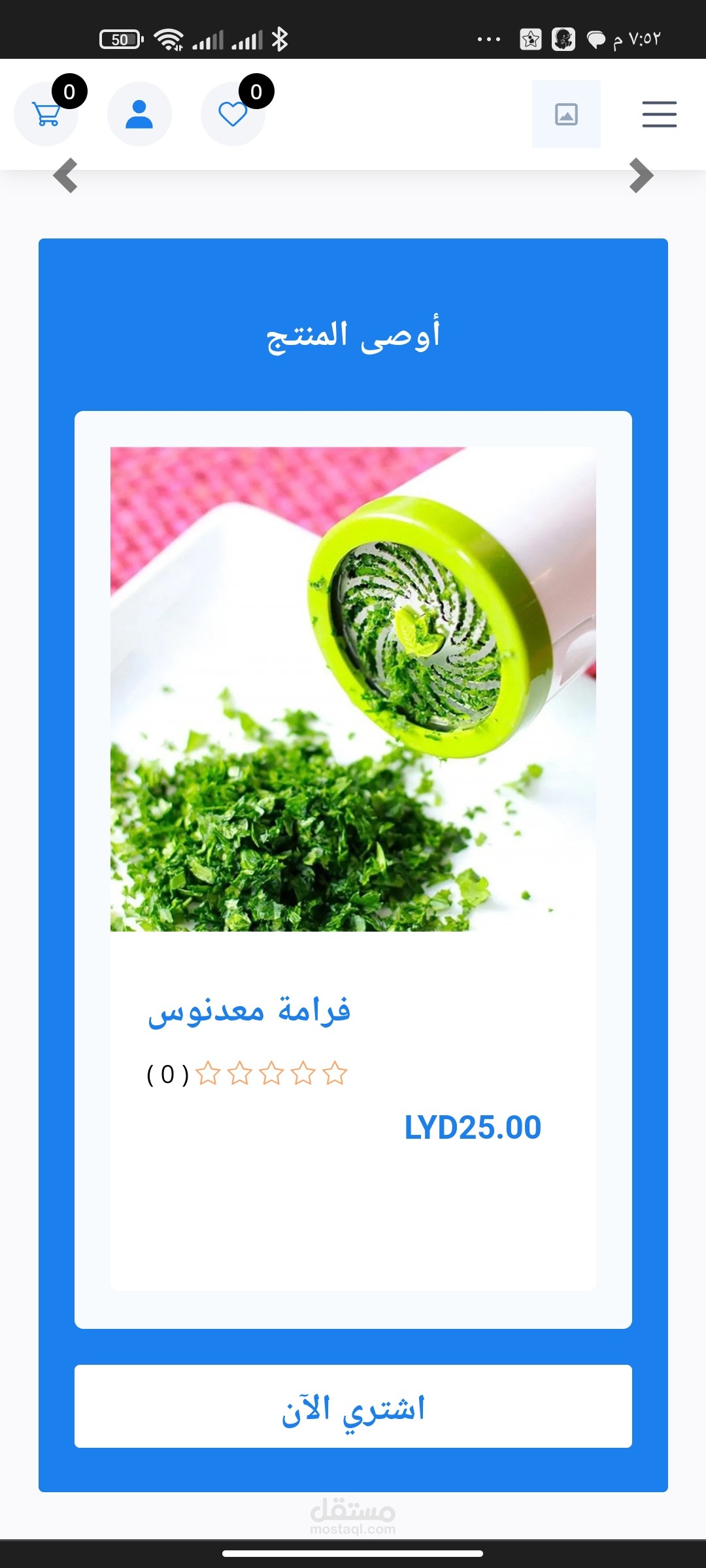This screenshot has width=706, height=1568.
Task: Open the parsley chopper product image
Action: pos(353,689)
